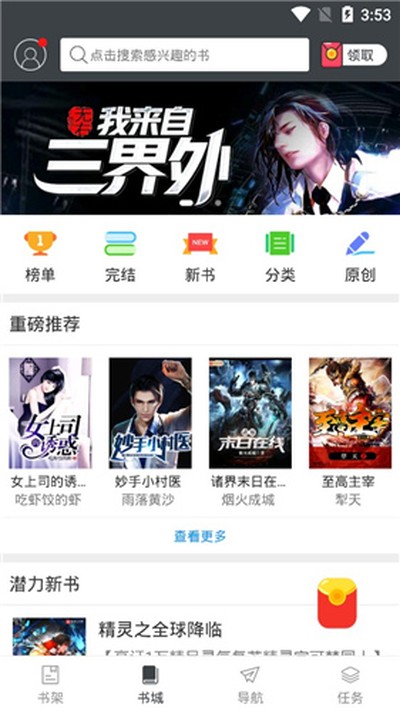Image resolution: width=400 pixels, height=711 pixels.
Task: Open the 完结 completed books section
Action: point(120,257)
